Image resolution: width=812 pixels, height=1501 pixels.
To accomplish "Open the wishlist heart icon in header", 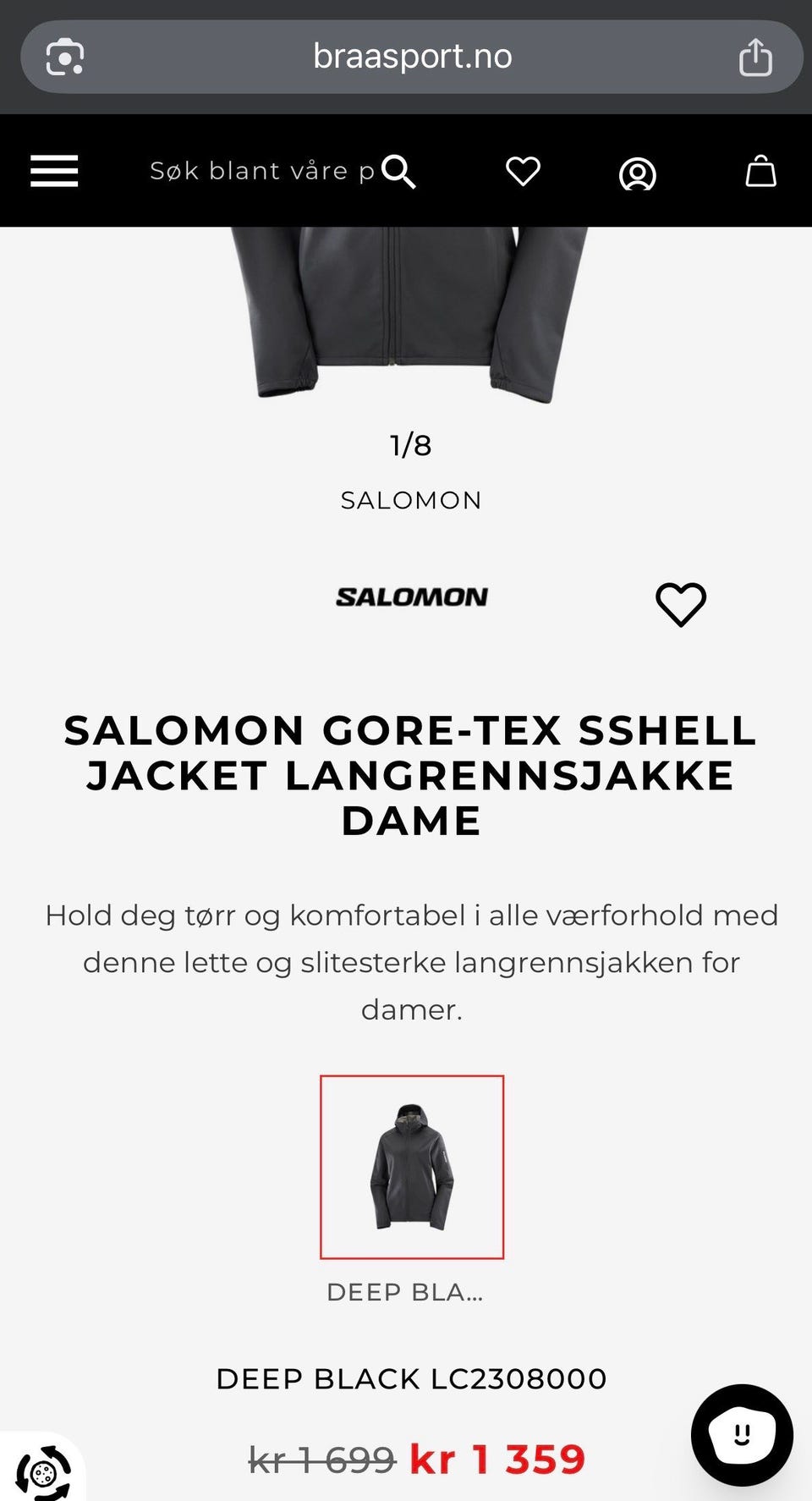I will tap(524, 171).
